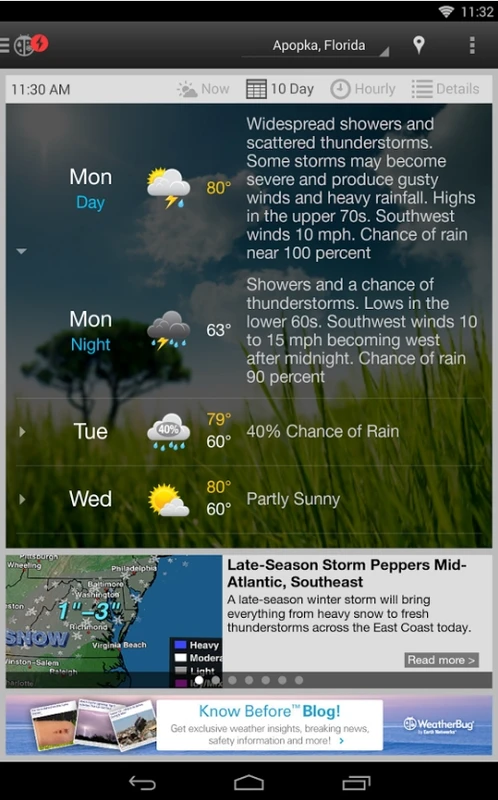The width and height of the screenshot is (498, 800).
Task: Go back with the system back button
Action: 142,782
